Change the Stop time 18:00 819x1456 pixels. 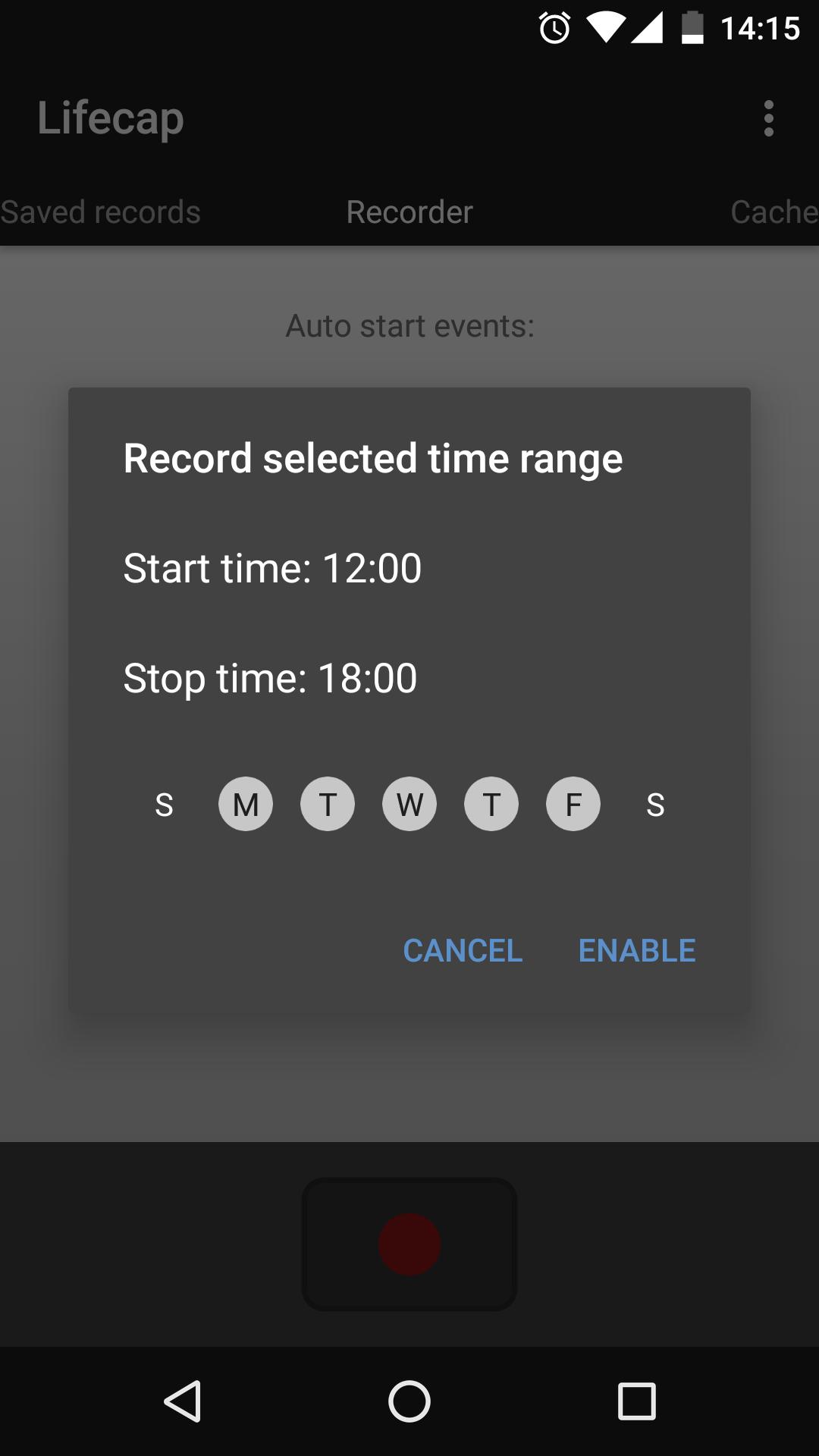(270, 678)
